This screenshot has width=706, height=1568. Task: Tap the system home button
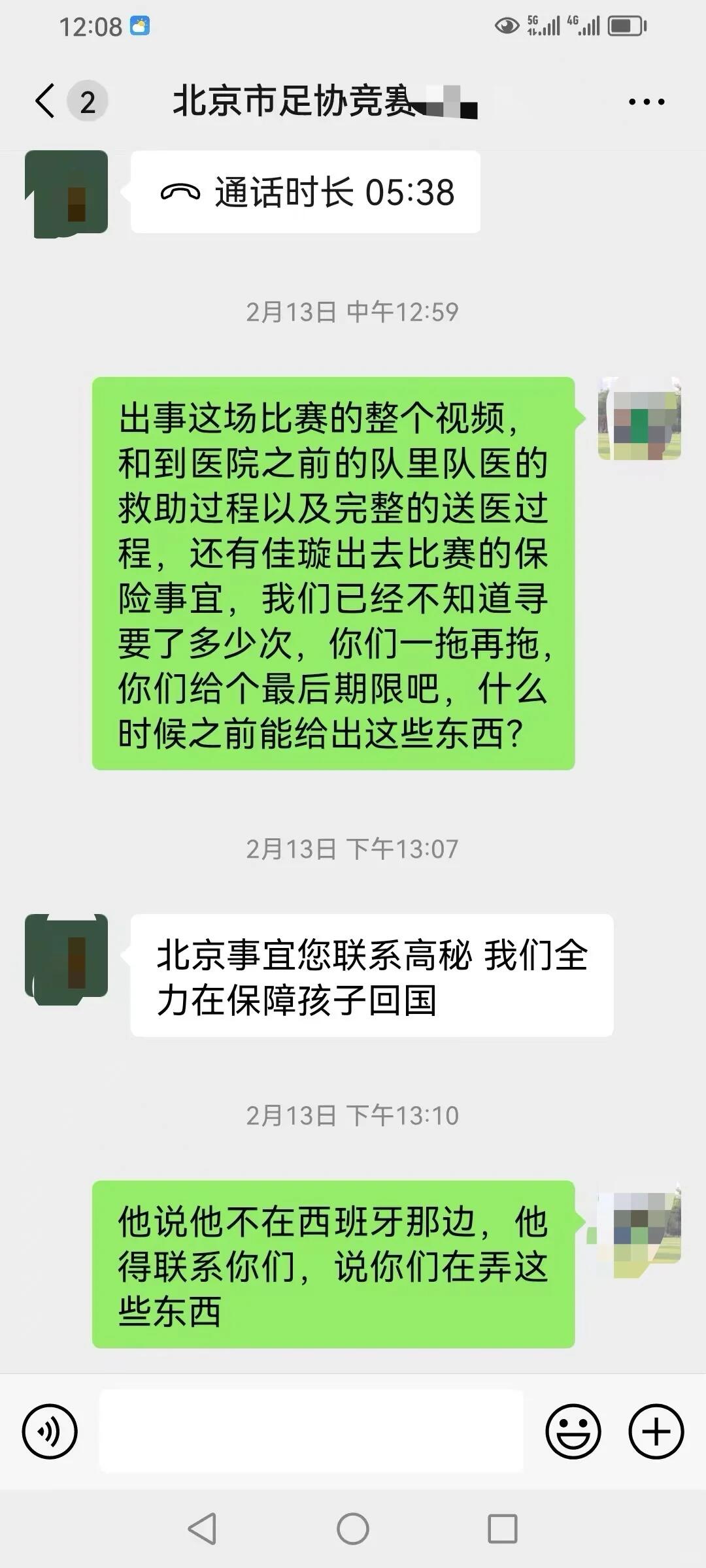click(353, 1529)
